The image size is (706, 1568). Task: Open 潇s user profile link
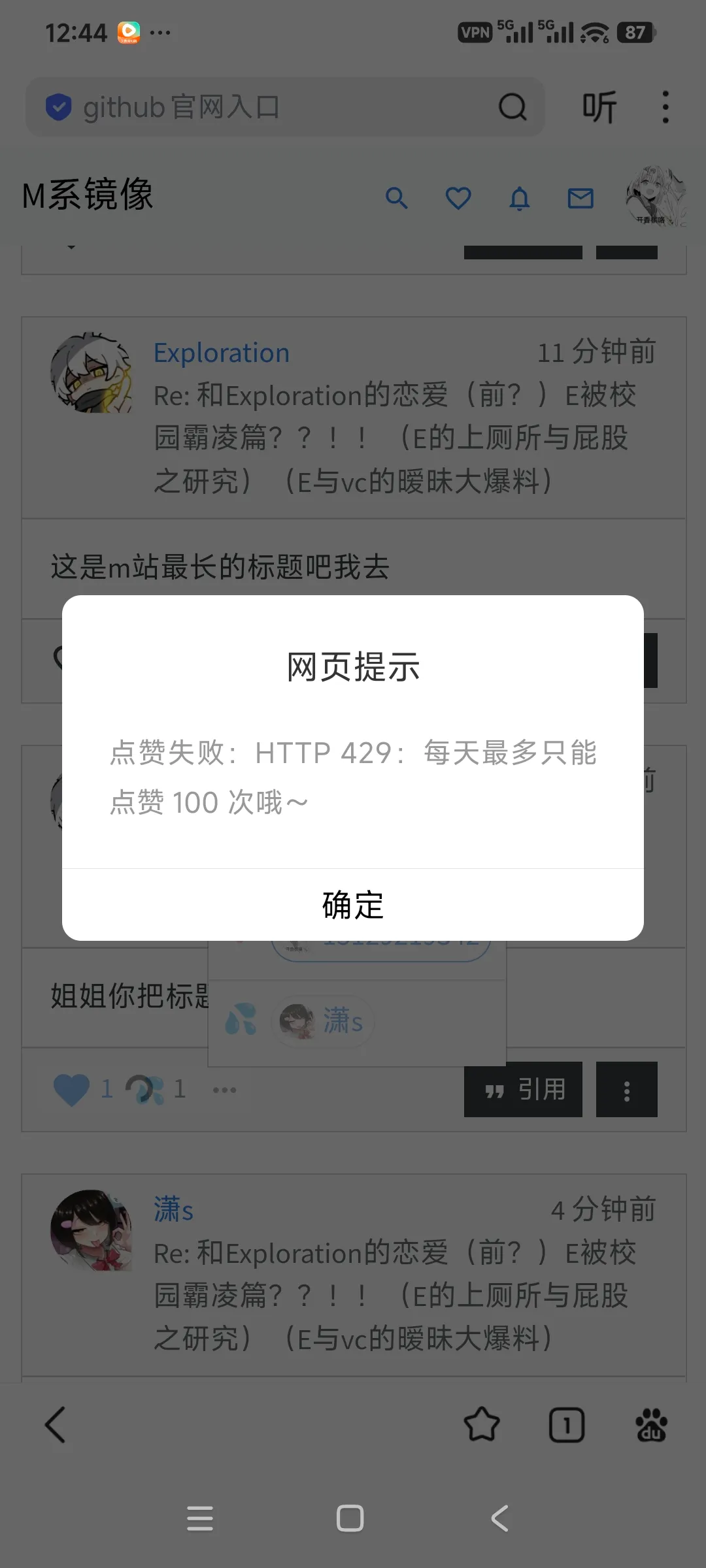pos(173,1210)
